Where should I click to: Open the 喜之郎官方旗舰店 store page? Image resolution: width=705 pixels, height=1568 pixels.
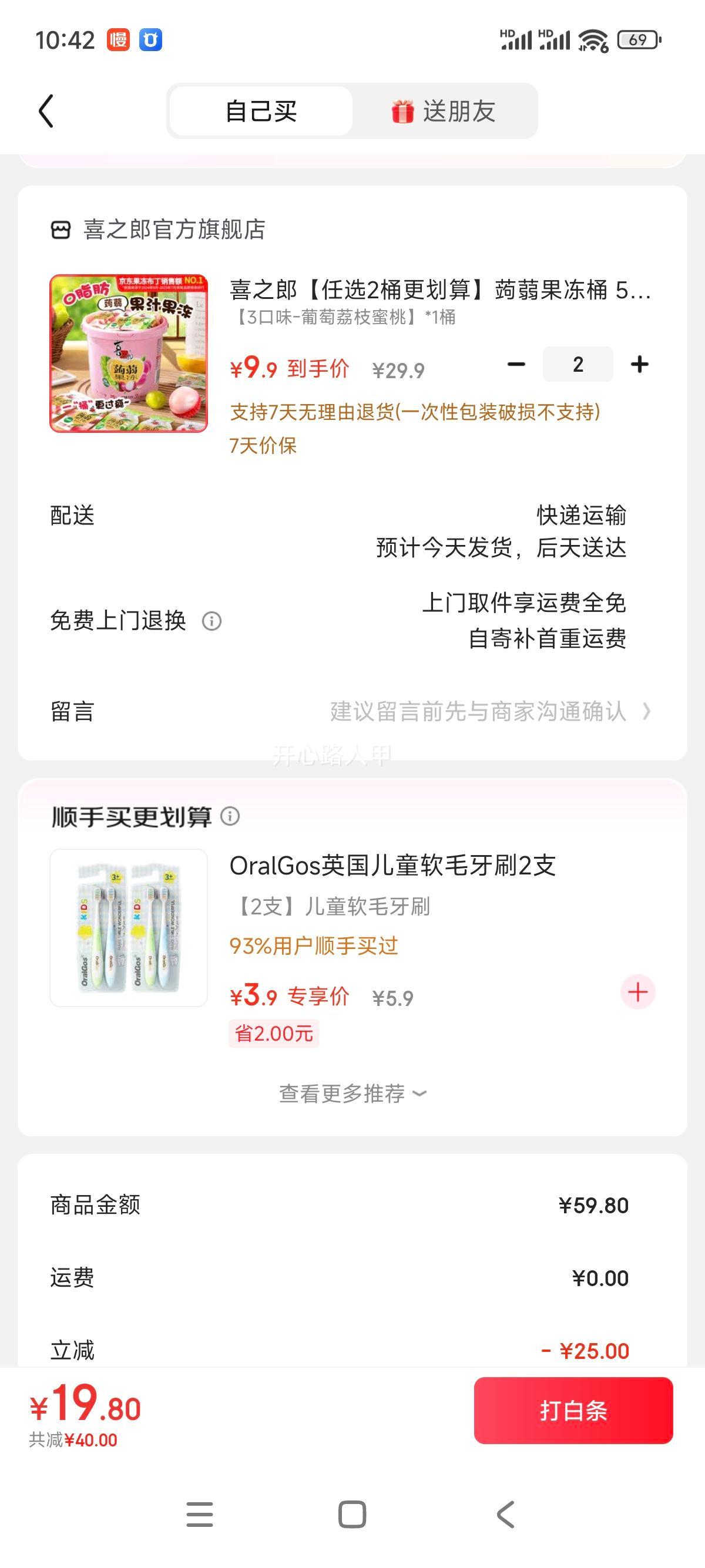pos(158,230)
